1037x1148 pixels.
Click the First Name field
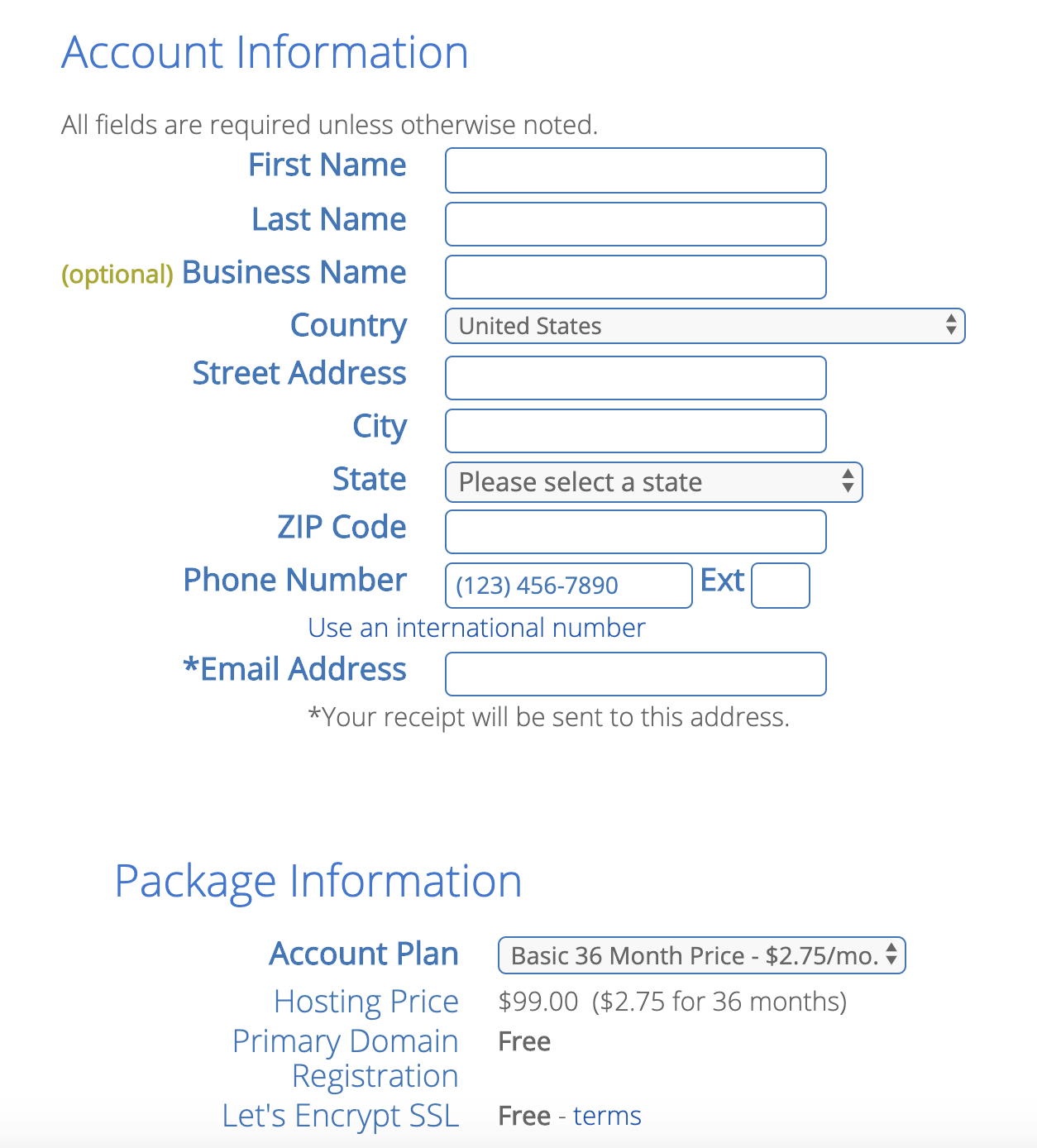(x=634, y=170)
